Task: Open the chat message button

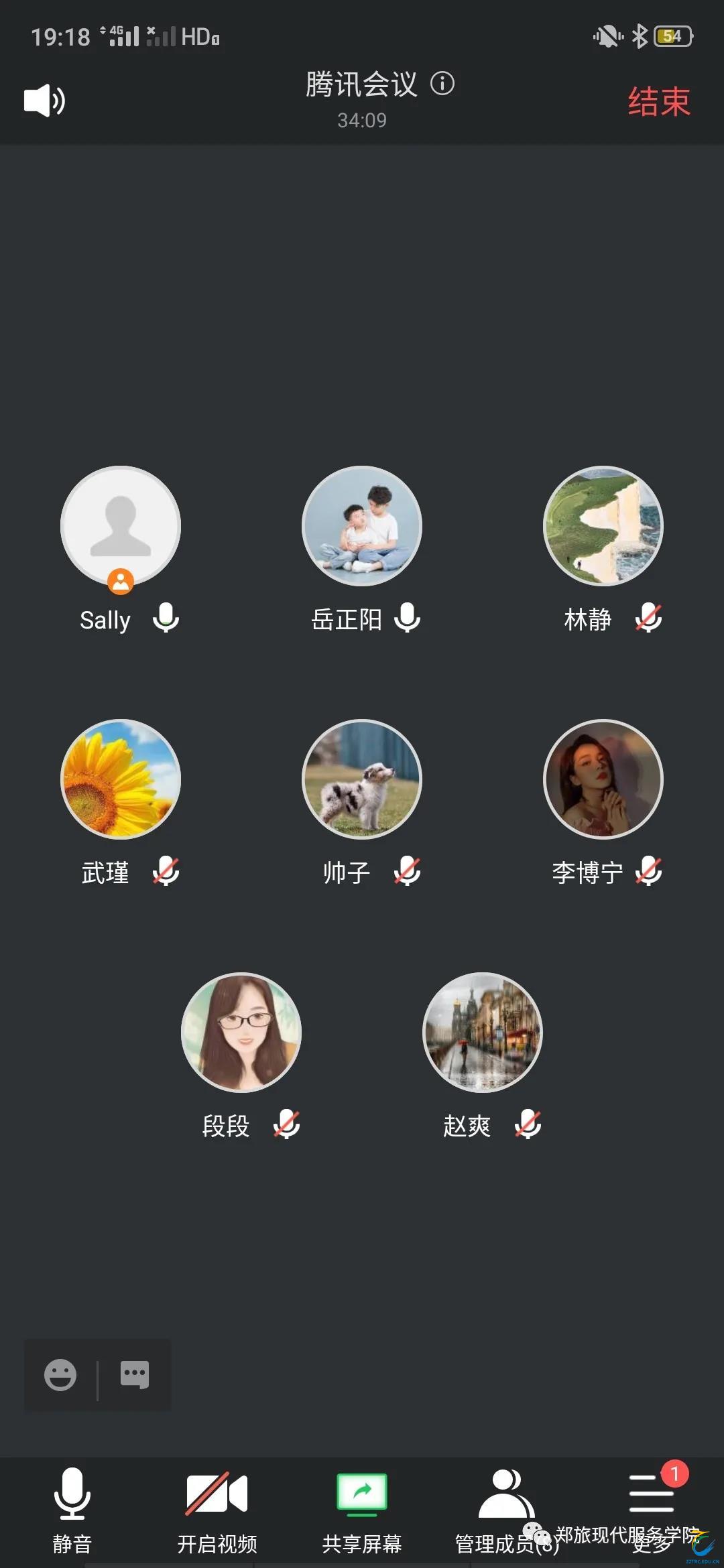Action: click(x=135, y=1375)
